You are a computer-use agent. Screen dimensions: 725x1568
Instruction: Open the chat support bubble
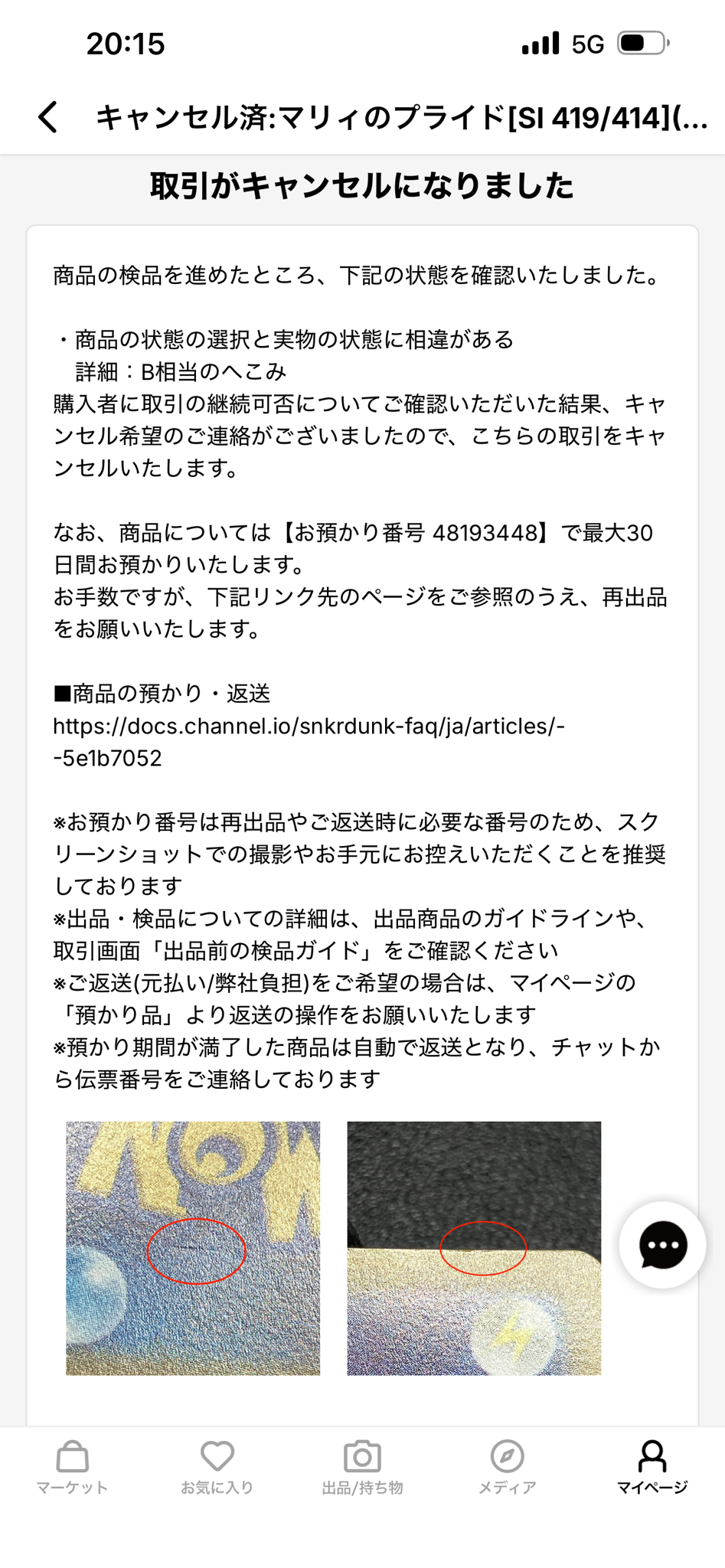(662, 1246)
